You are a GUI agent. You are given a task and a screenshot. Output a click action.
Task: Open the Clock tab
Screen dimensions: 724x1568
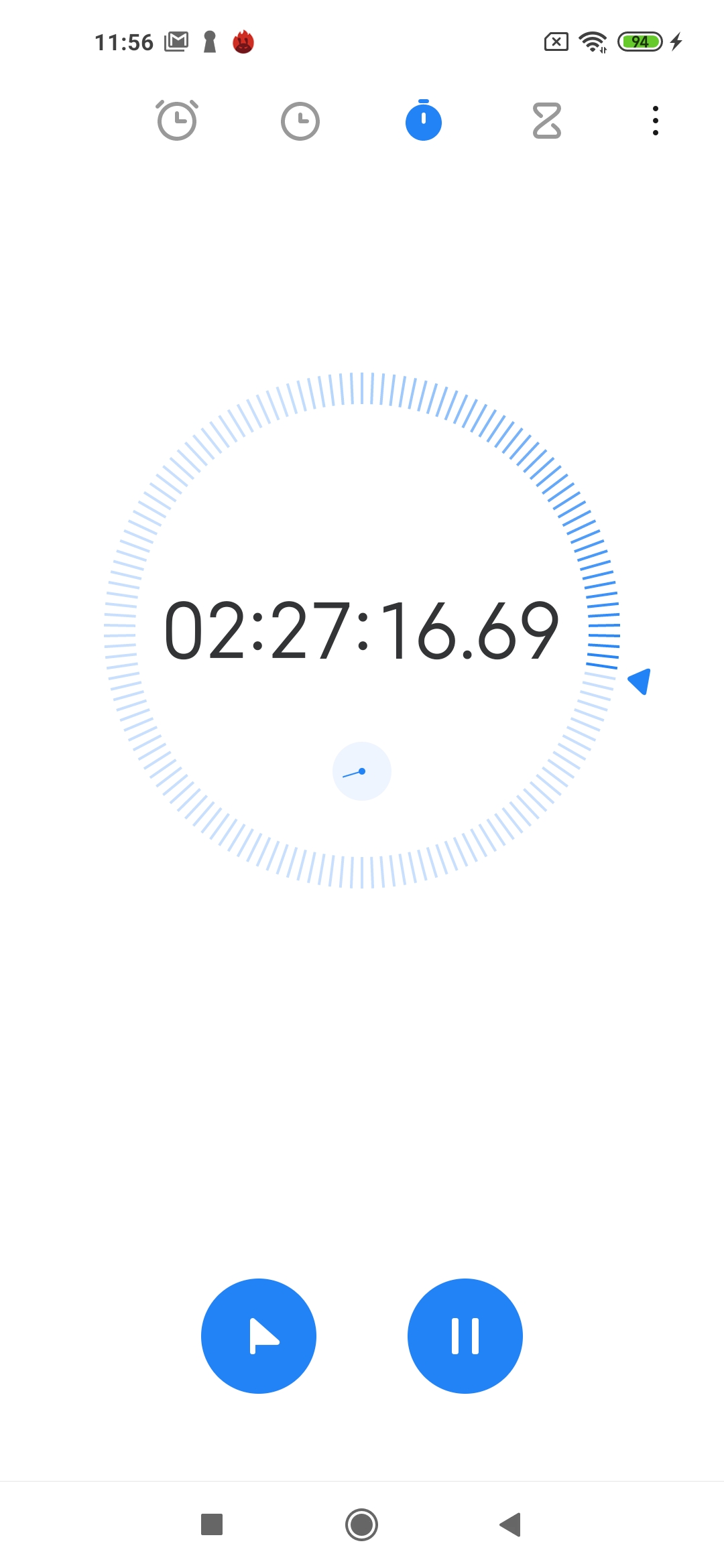[300, 121]
